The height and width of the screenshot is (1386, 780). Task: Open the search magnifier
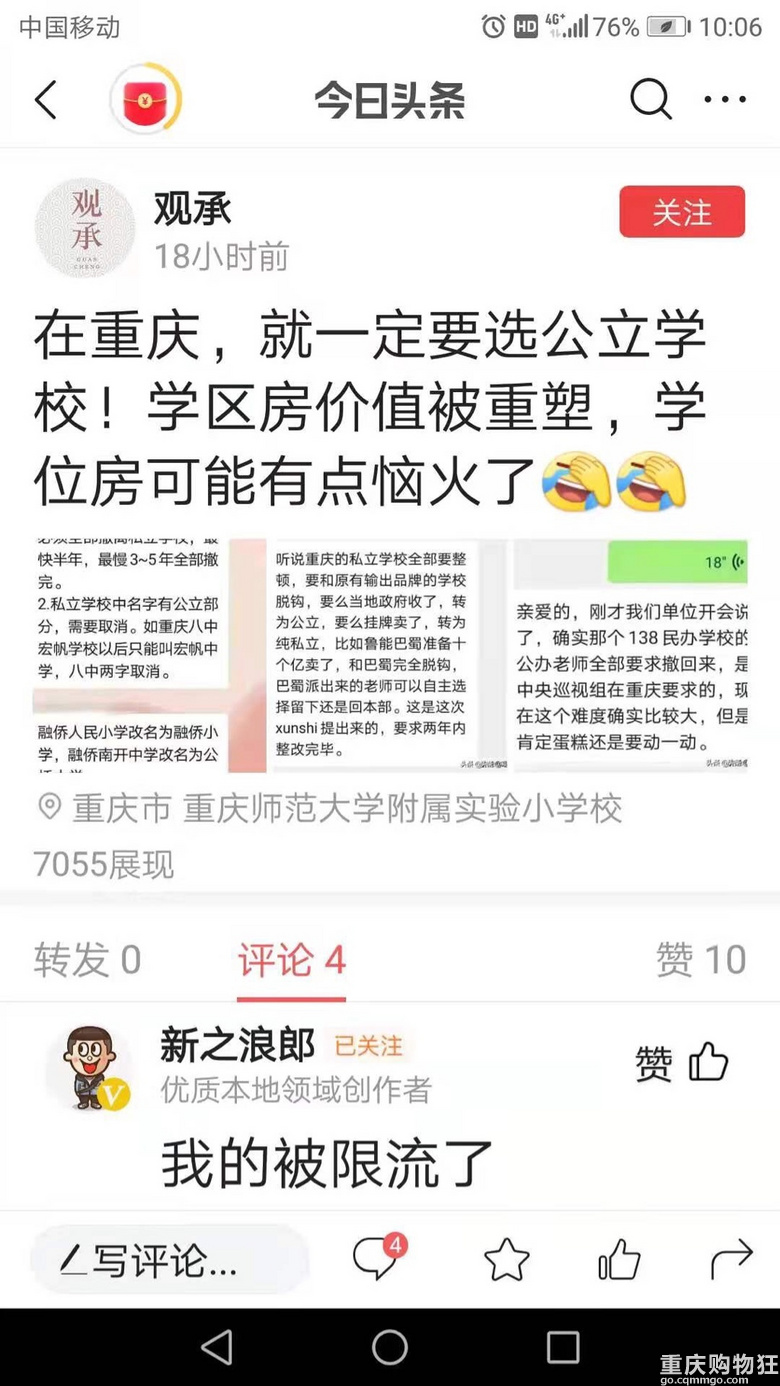click(650, 99)
